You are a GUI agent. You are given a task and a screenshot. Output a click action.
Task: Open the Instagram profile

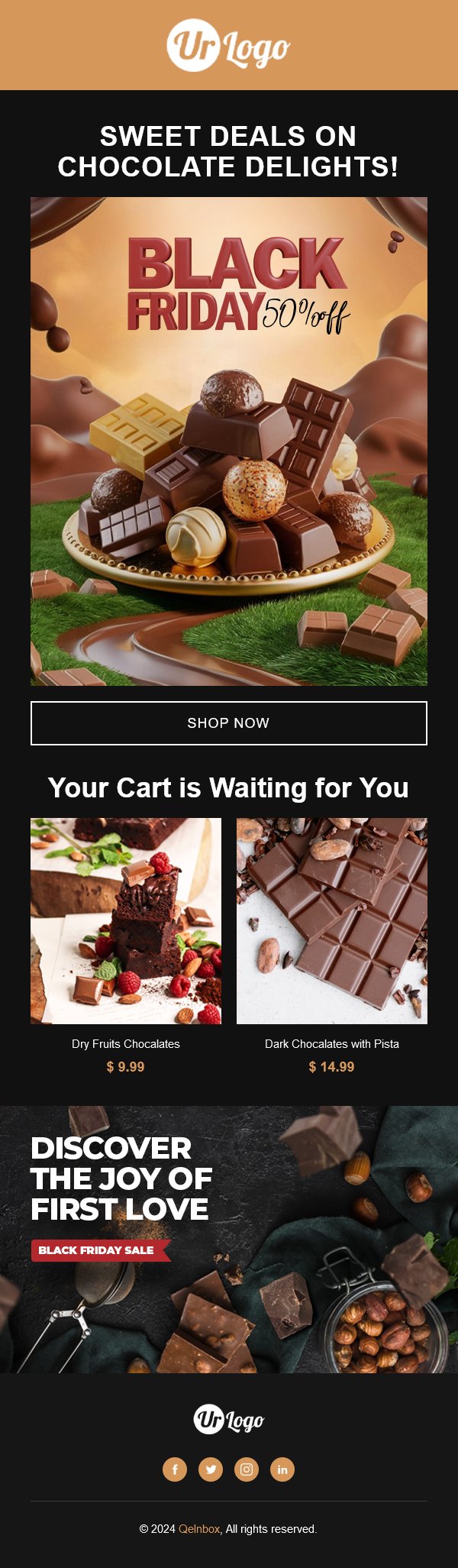click(247, 1469)
